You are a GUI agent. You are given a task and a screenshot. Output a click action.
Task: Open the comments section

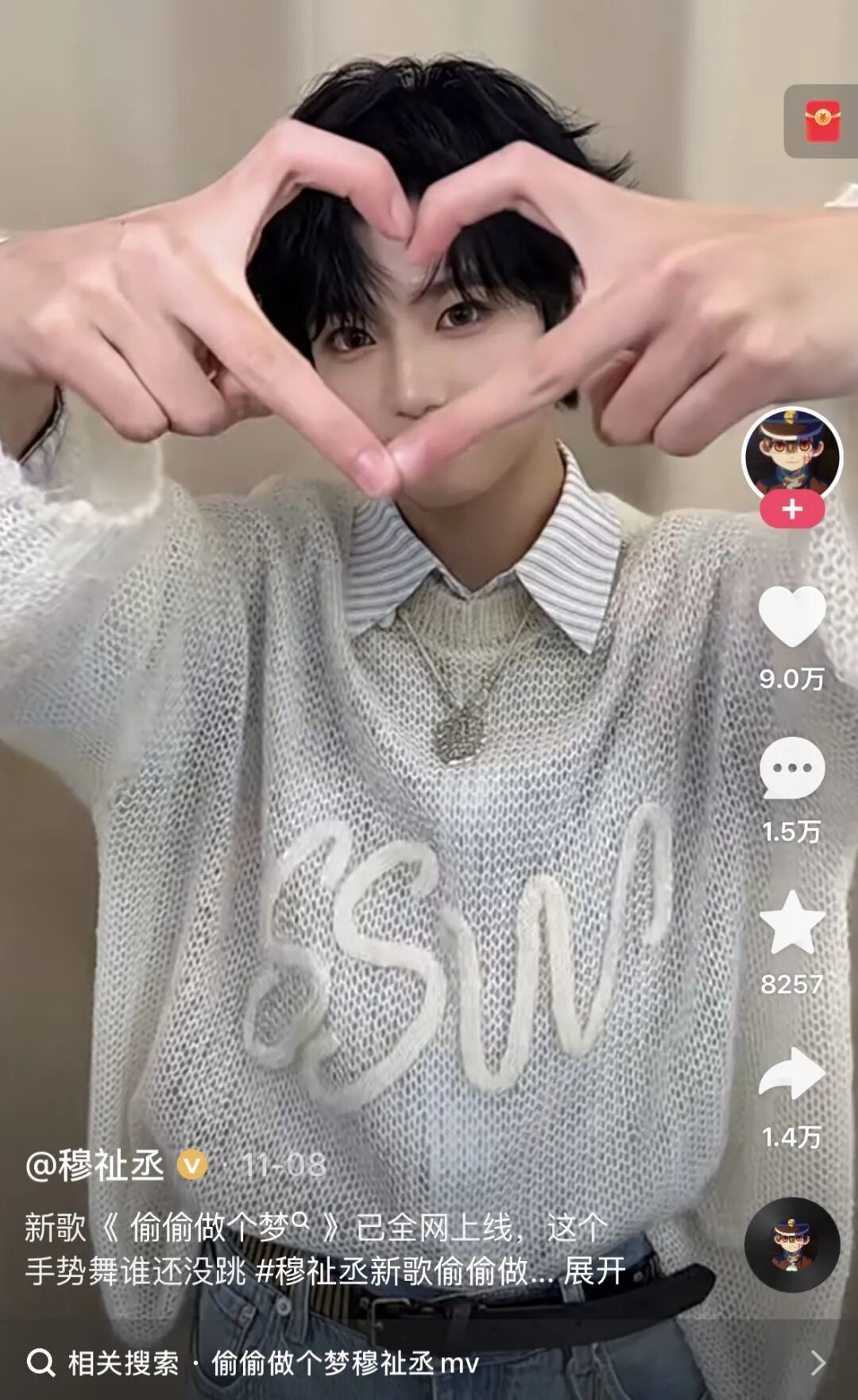tap(791, 769)
